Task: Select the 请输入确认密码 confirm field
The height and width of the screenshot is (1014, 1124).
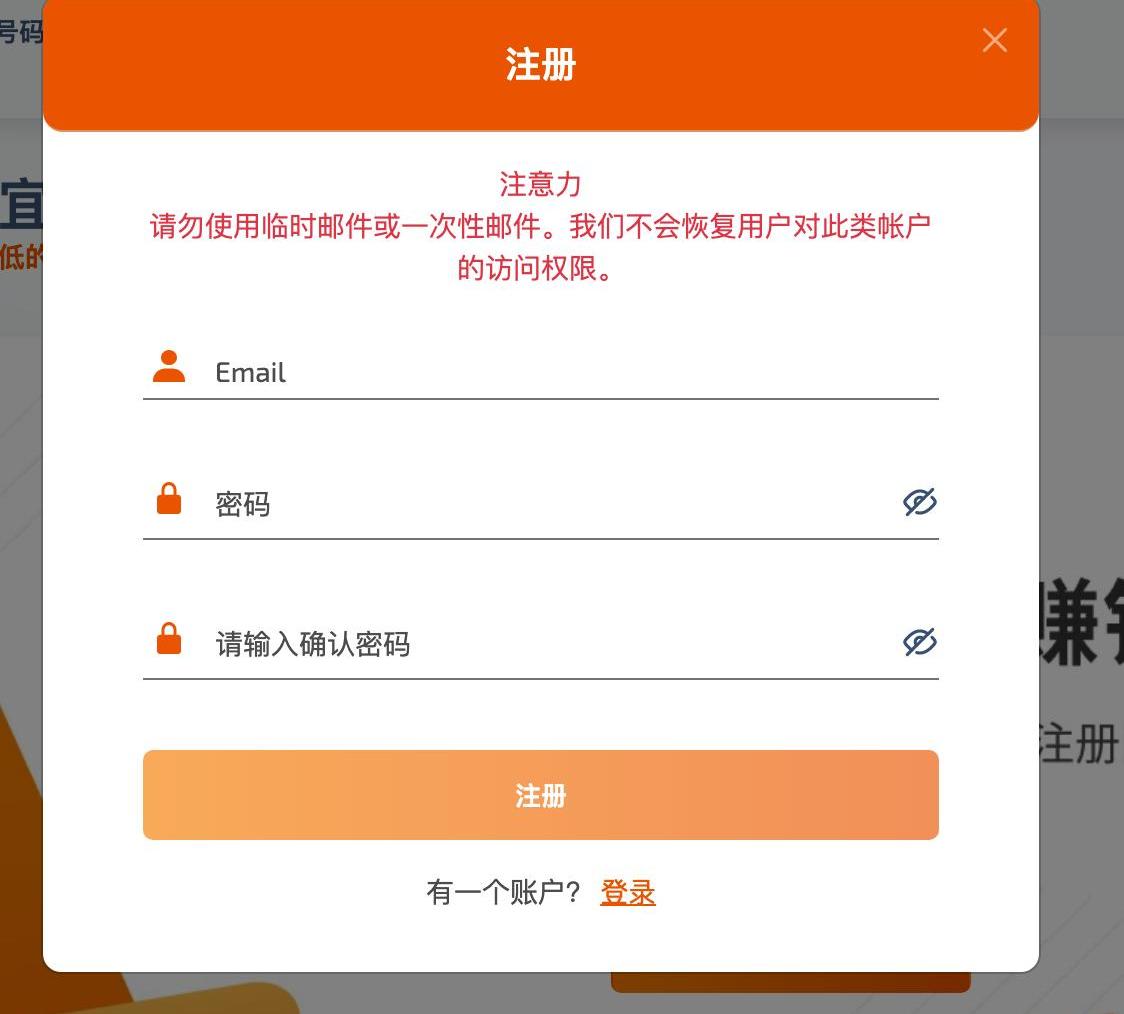Action: pos(550,643)
